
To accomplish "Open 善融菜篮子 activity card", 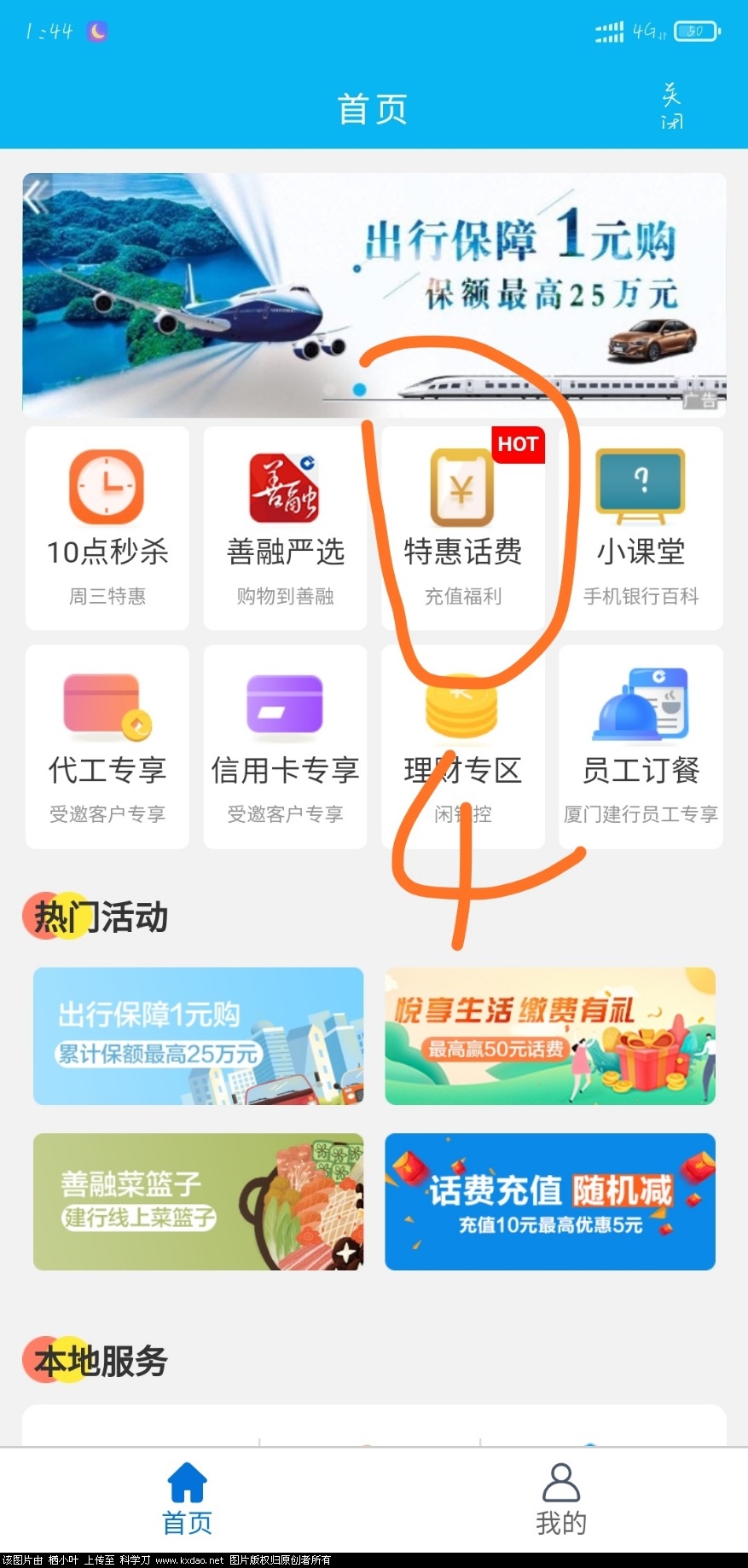I will point(198,1201).
